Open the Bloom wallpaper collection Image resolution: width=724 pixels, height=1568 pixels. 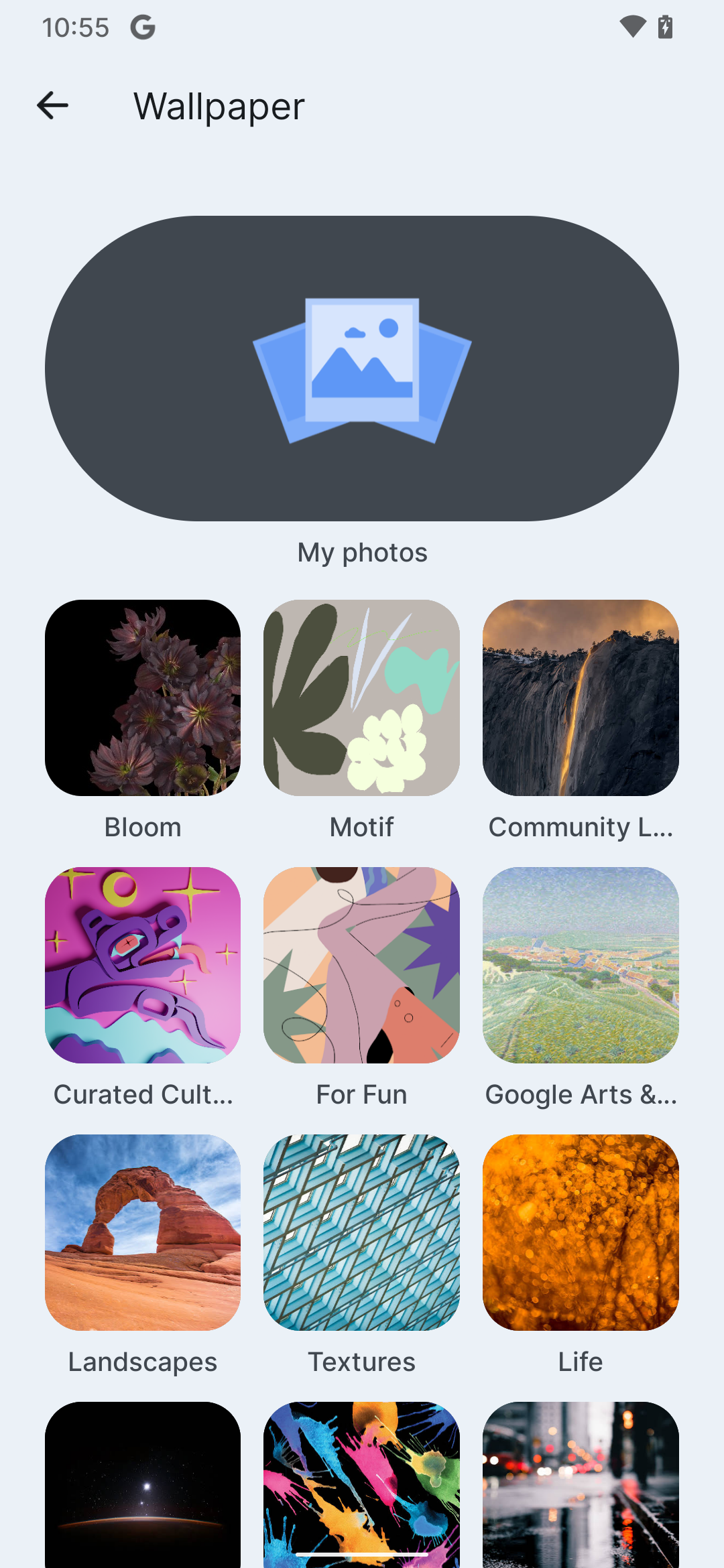143,698
